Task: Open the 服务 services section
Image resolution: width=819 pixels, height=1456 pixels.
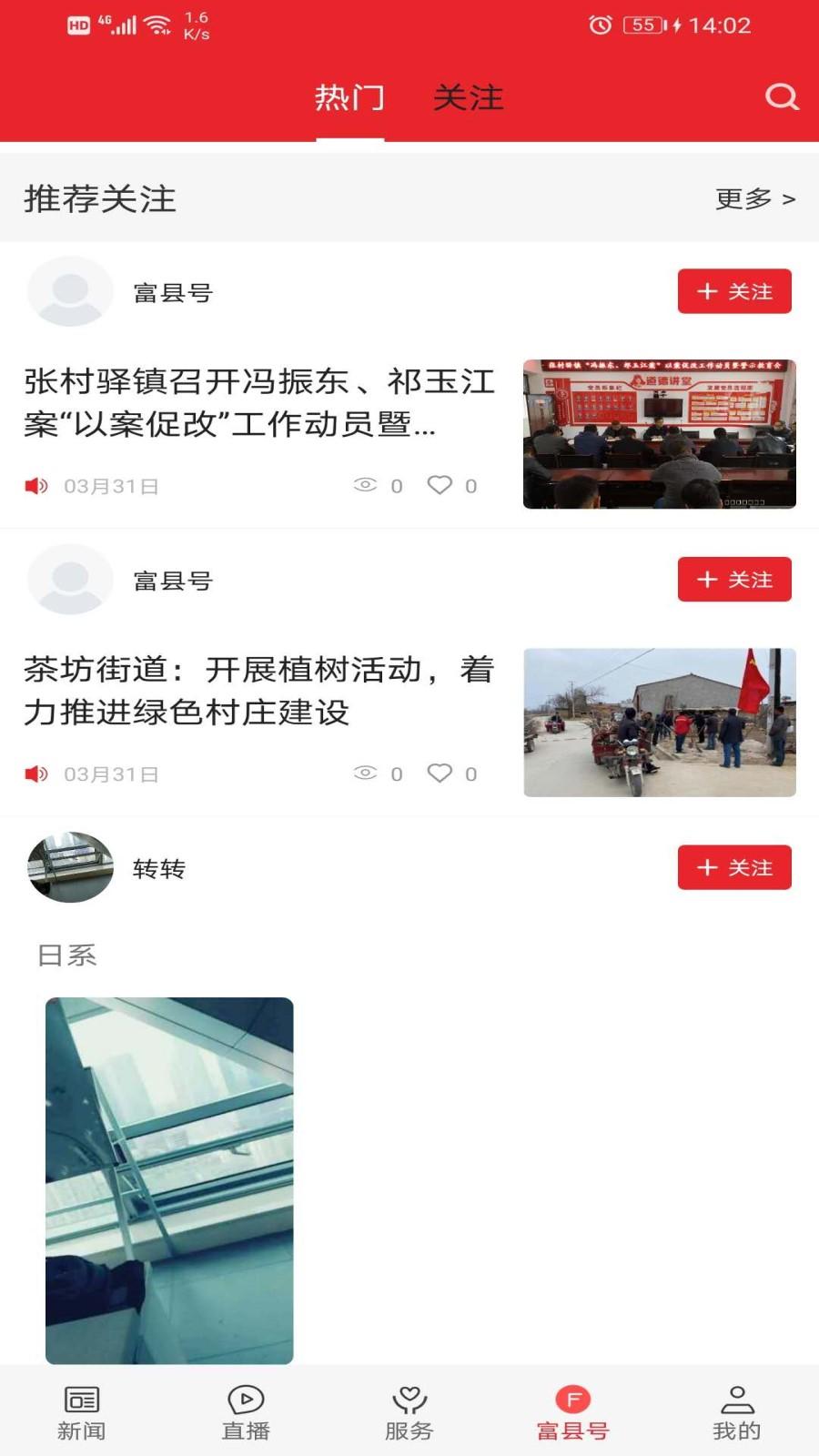Action: 409,1406
